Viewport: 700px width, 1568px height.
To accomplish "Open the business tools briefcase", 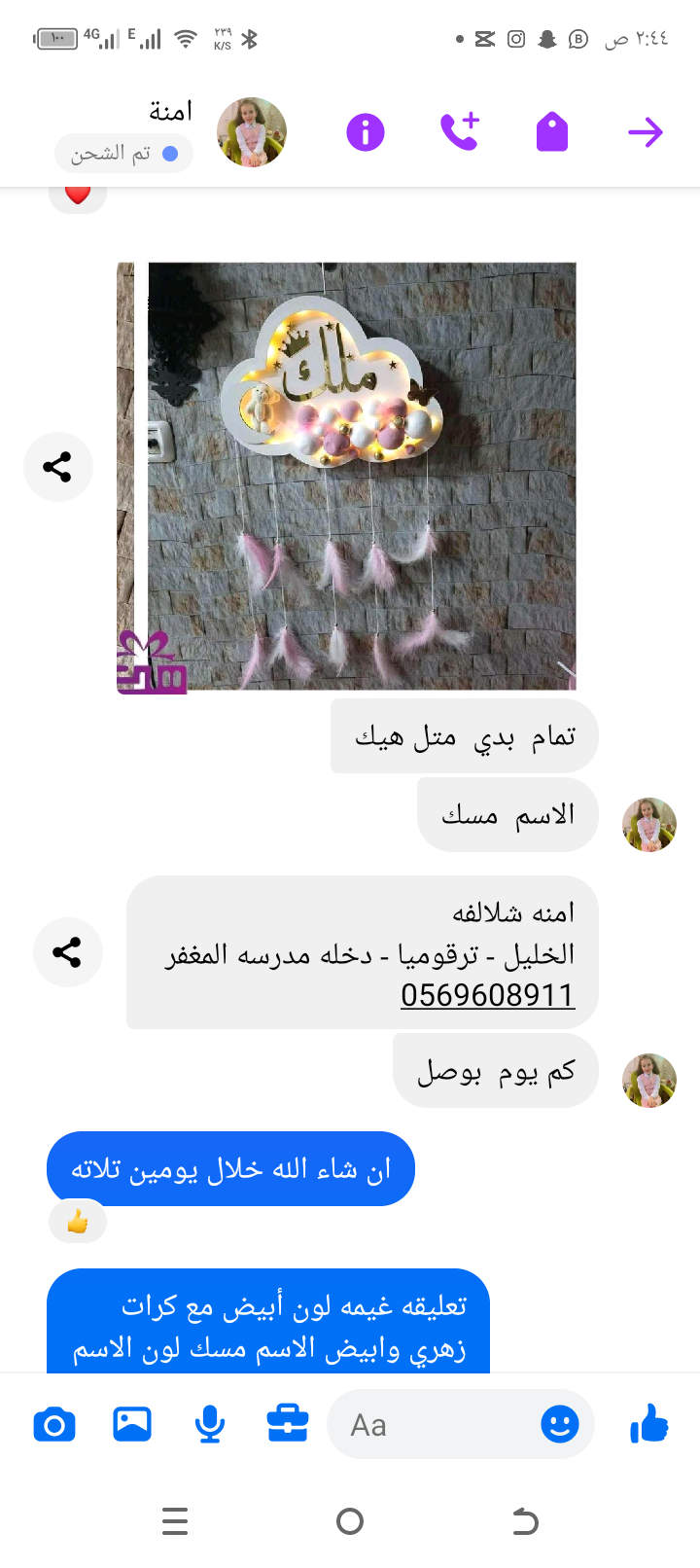I will tap(288, 1425).
